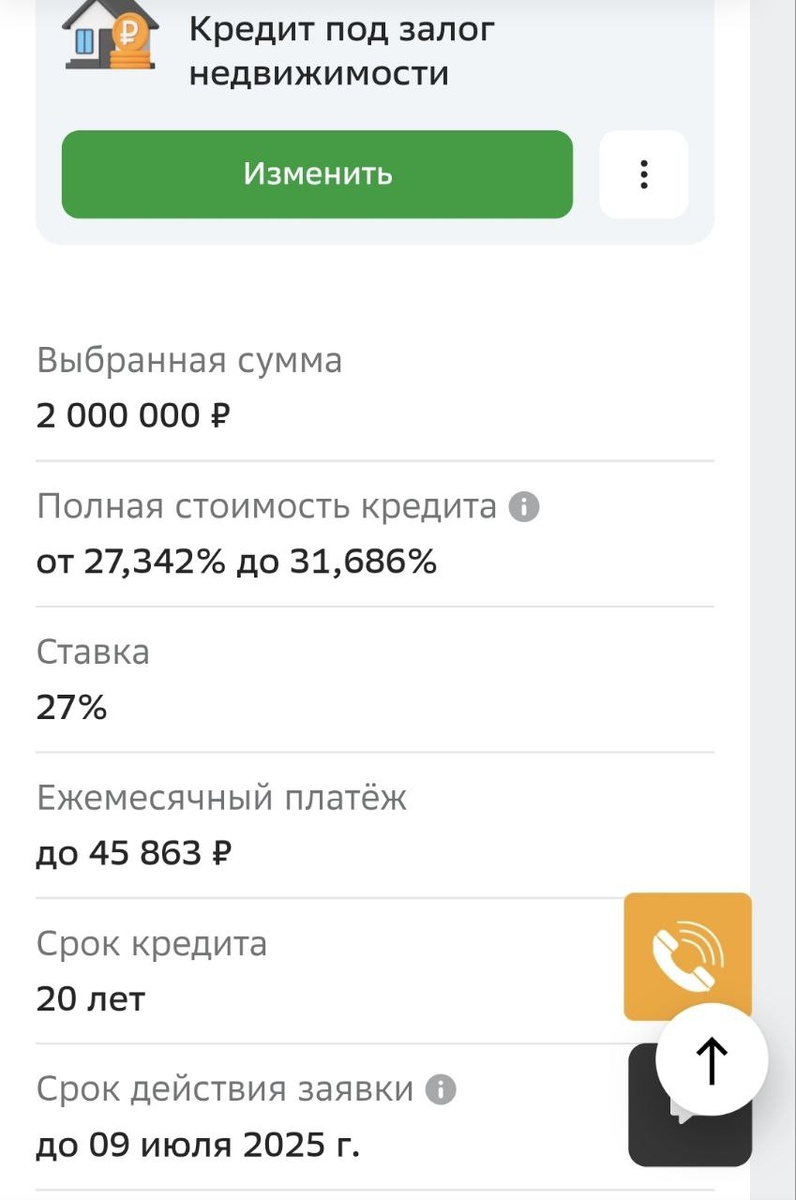The width and height of the screenshot is (796, 1200).
Task: Click the Кредит под залог недвижимости title
Action: [x=341, y=50]
